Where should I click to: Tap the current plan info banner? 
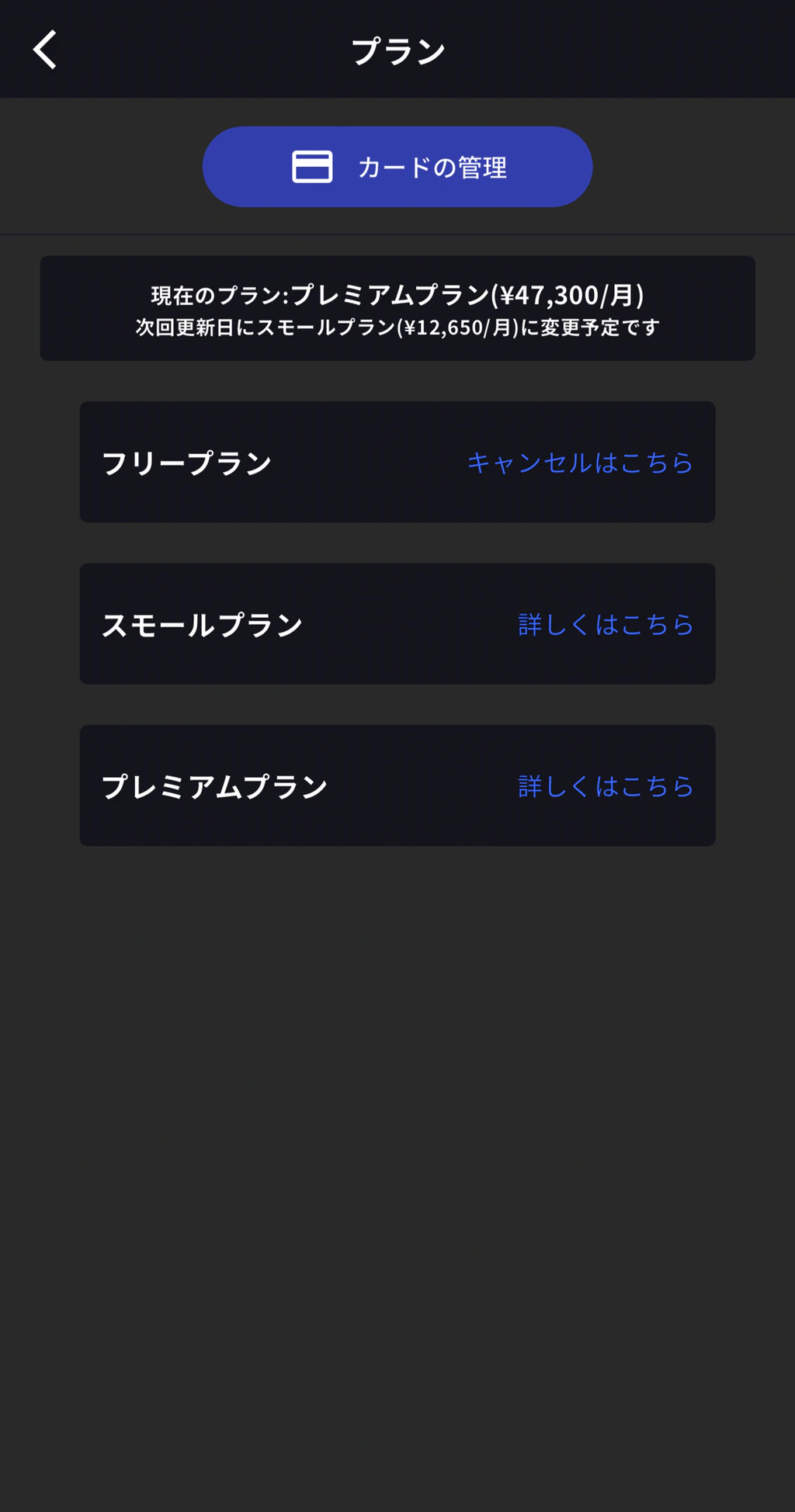click(397, 307)
